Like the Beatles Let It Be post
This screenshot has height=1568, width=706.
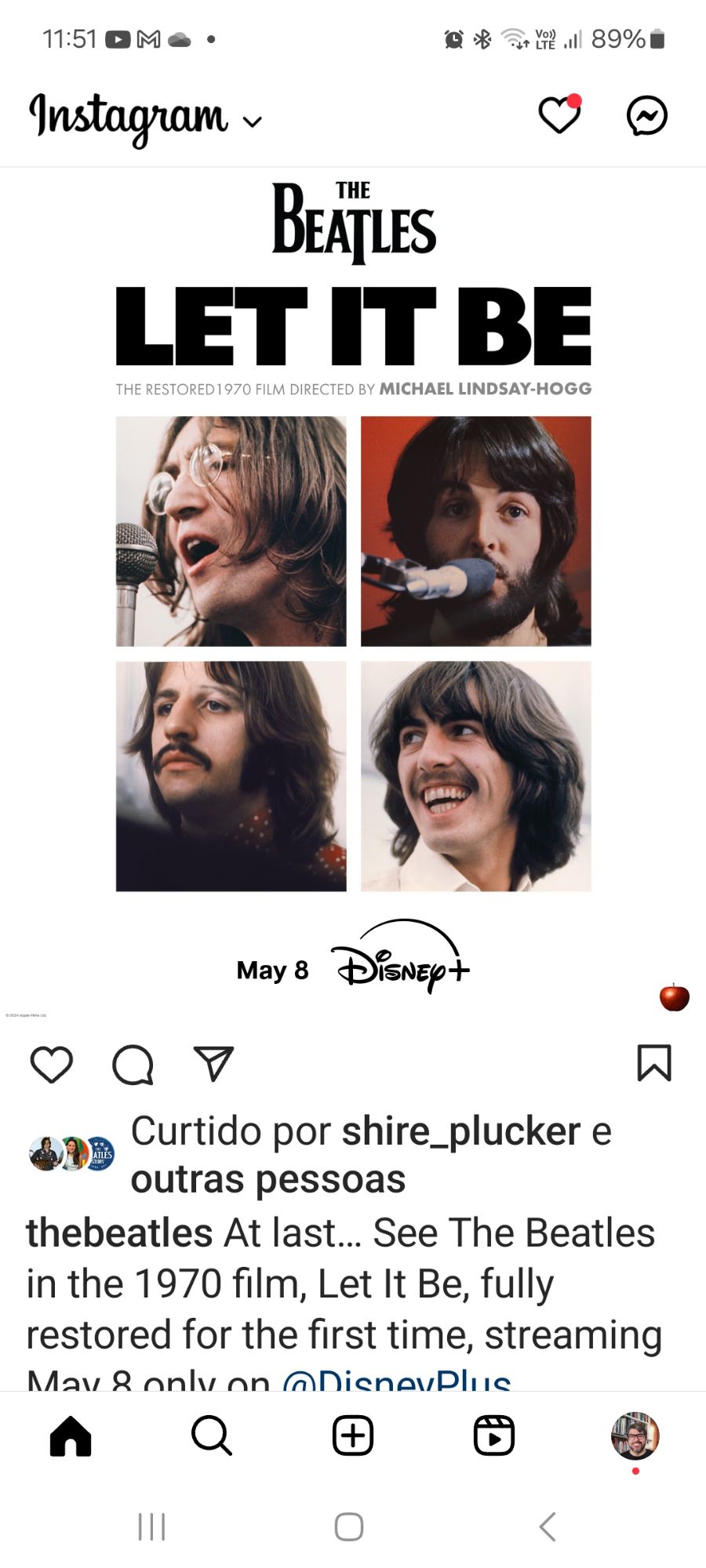(x=52, y=1064)
